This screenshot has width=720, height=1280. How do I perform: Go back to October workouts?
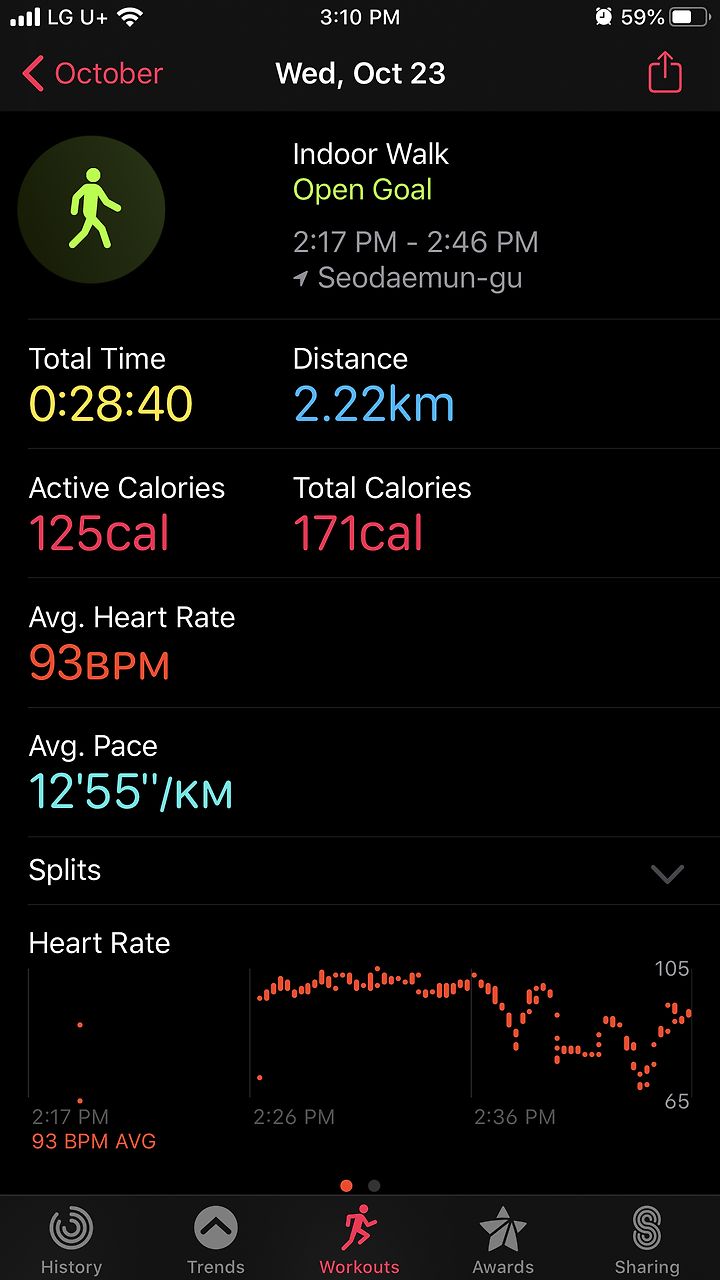click(x=92, y=74)
